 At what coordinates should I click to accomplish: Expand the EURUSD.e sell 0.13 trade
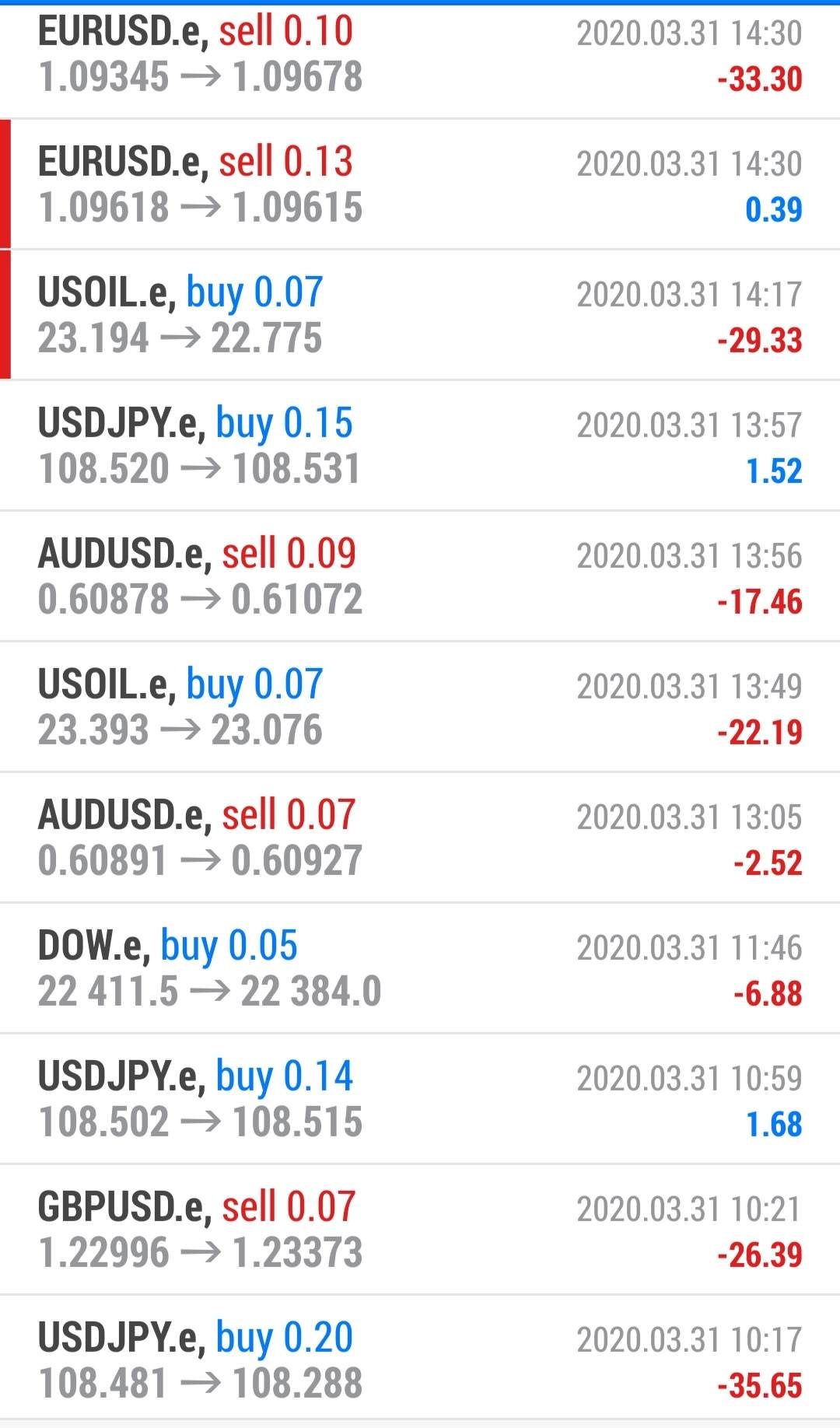pos(420,184)
